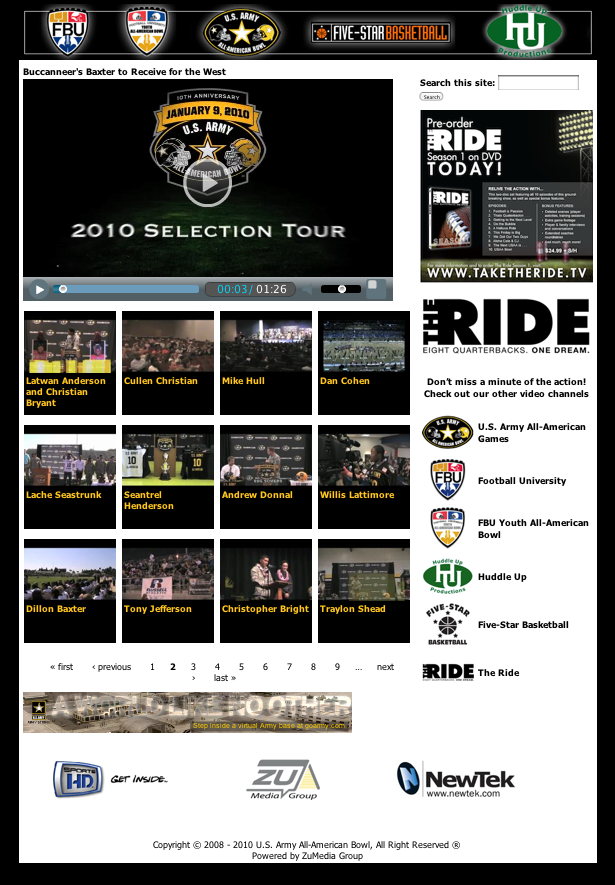Jump to the last page
The width and height of the screenshot is (615, 885).
pos(224,678)
